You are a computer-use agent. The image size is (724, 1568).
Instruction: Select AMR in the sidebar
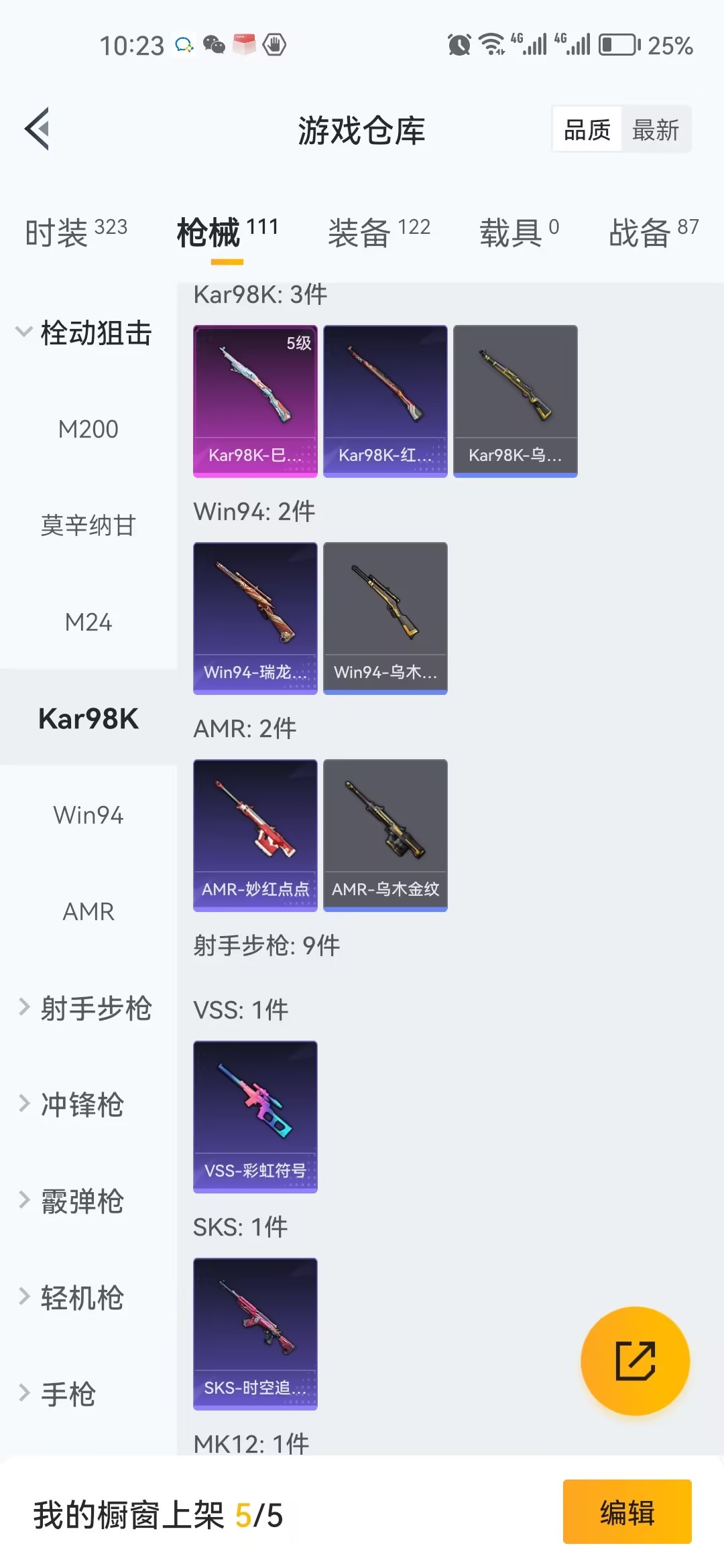[x=88, y=911]
